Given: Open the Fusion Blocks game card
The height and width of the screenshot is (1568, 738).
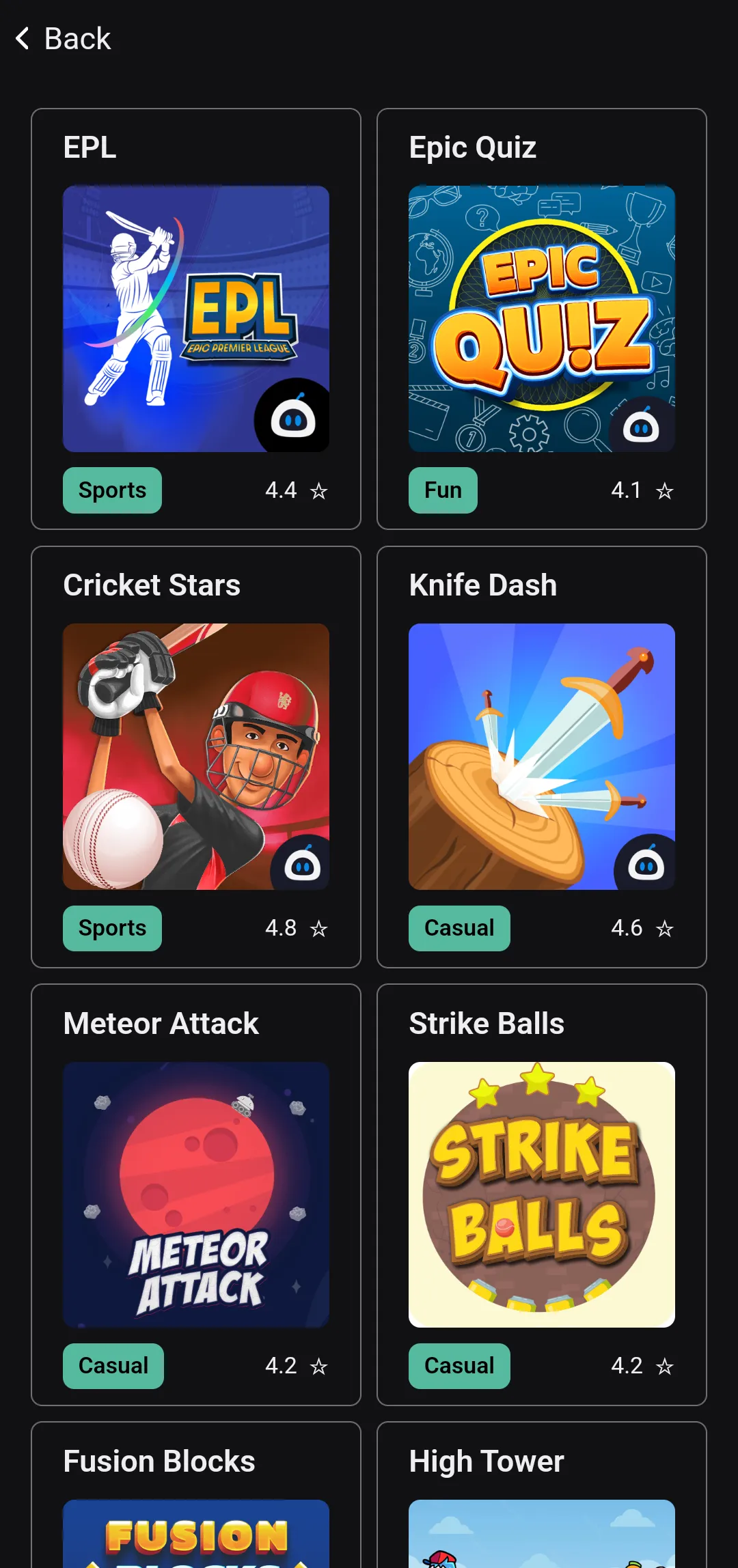Looking at the screenshot, I should pos(159,1461).
